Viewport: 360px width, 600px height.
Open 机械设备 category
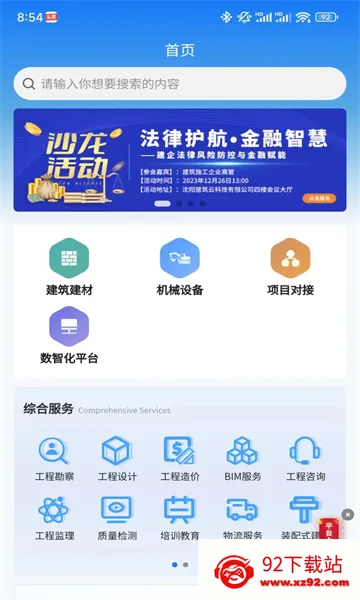(x=180, y=267)
